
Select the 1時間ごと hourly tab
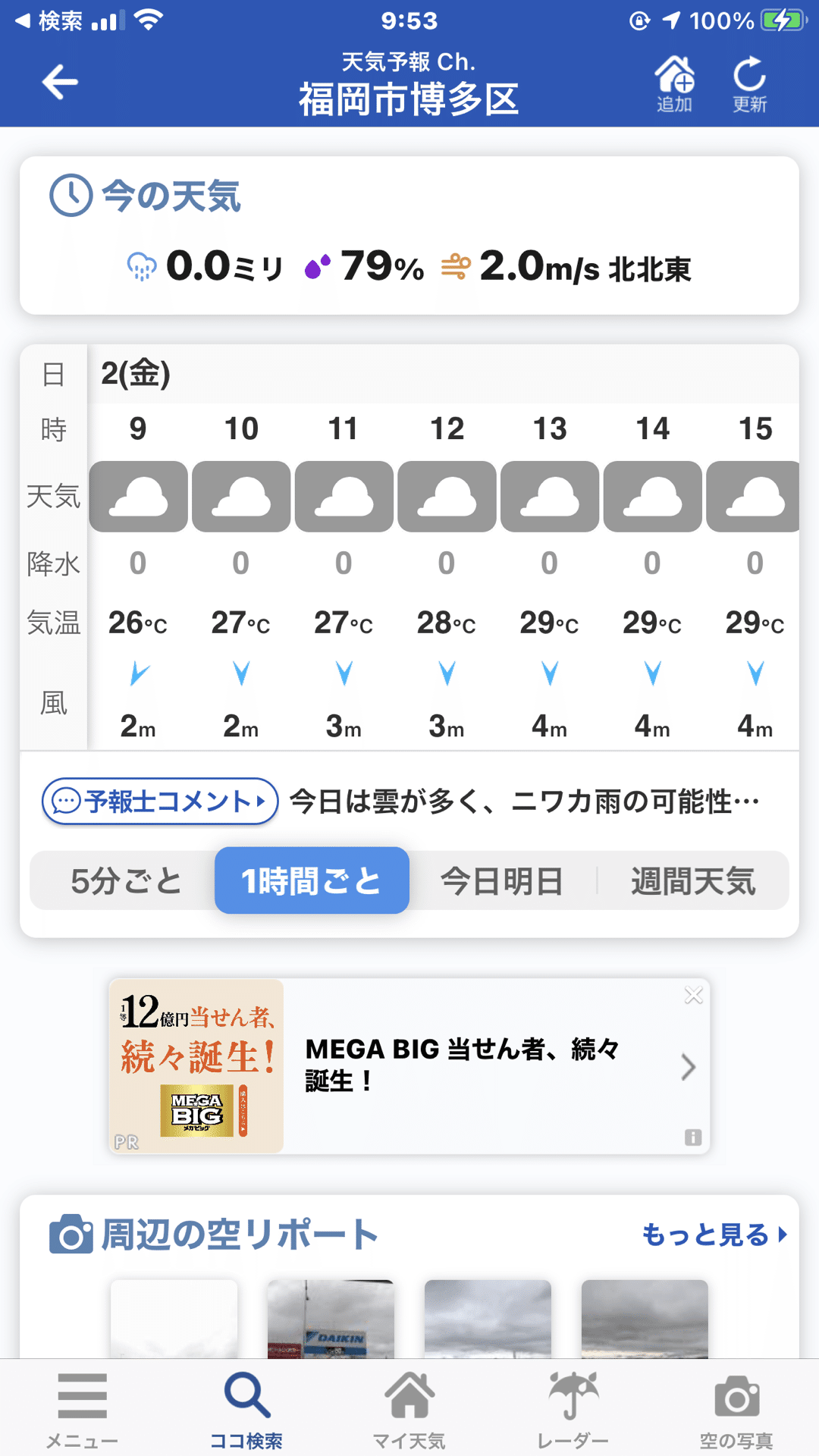coord(312,880)
